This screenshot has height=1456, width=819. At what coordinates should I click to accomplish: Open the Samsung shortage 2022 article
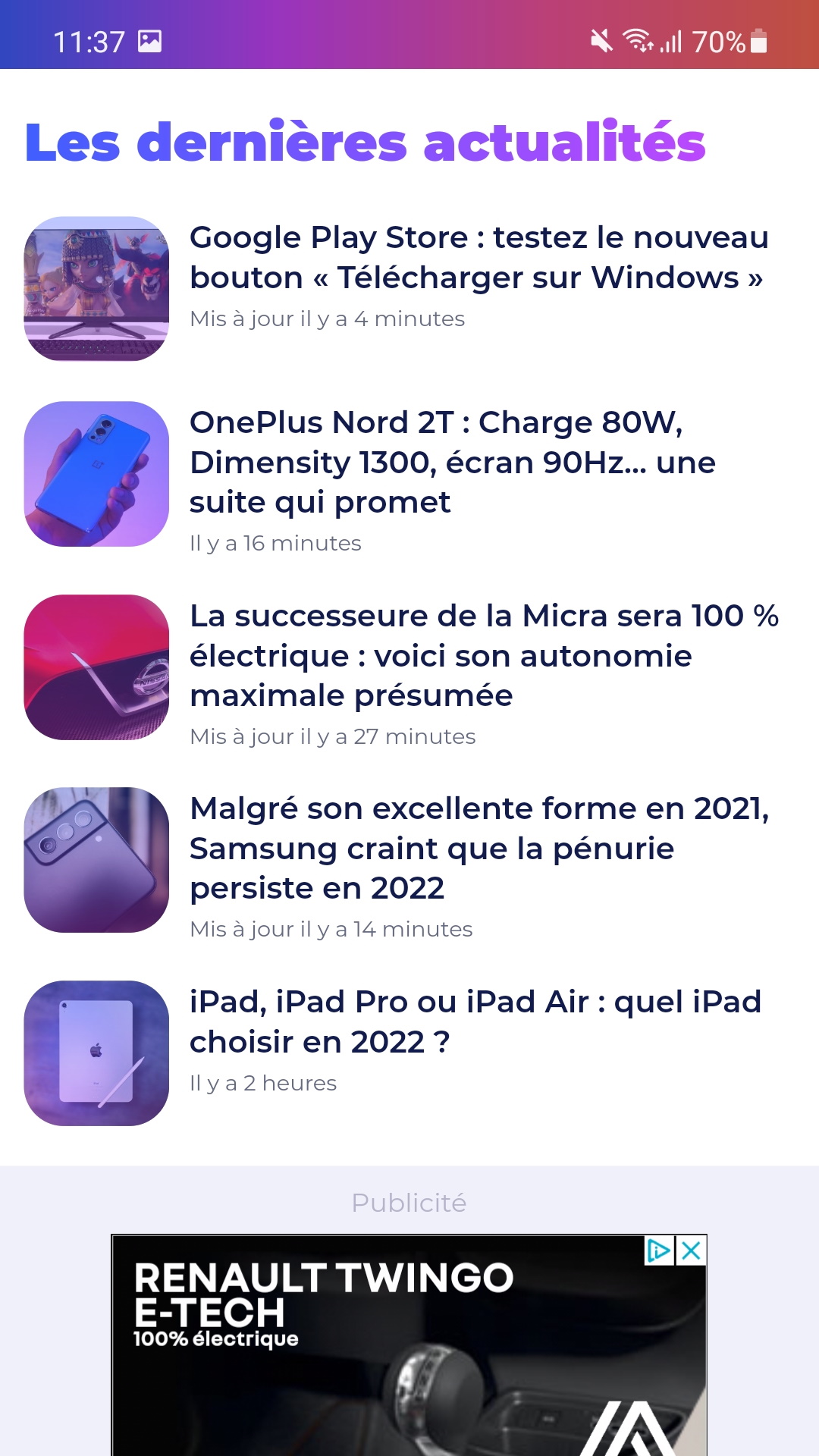pos(479,848)
